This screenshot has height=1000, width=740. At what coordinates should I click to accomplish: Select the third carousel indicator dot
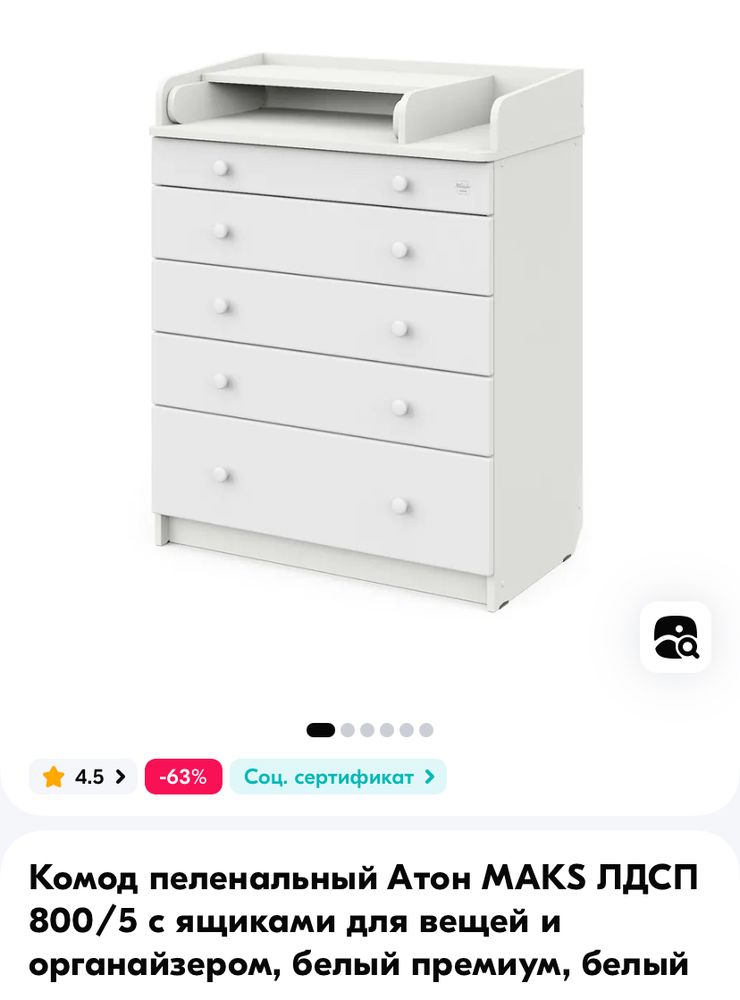click(367, 729)
